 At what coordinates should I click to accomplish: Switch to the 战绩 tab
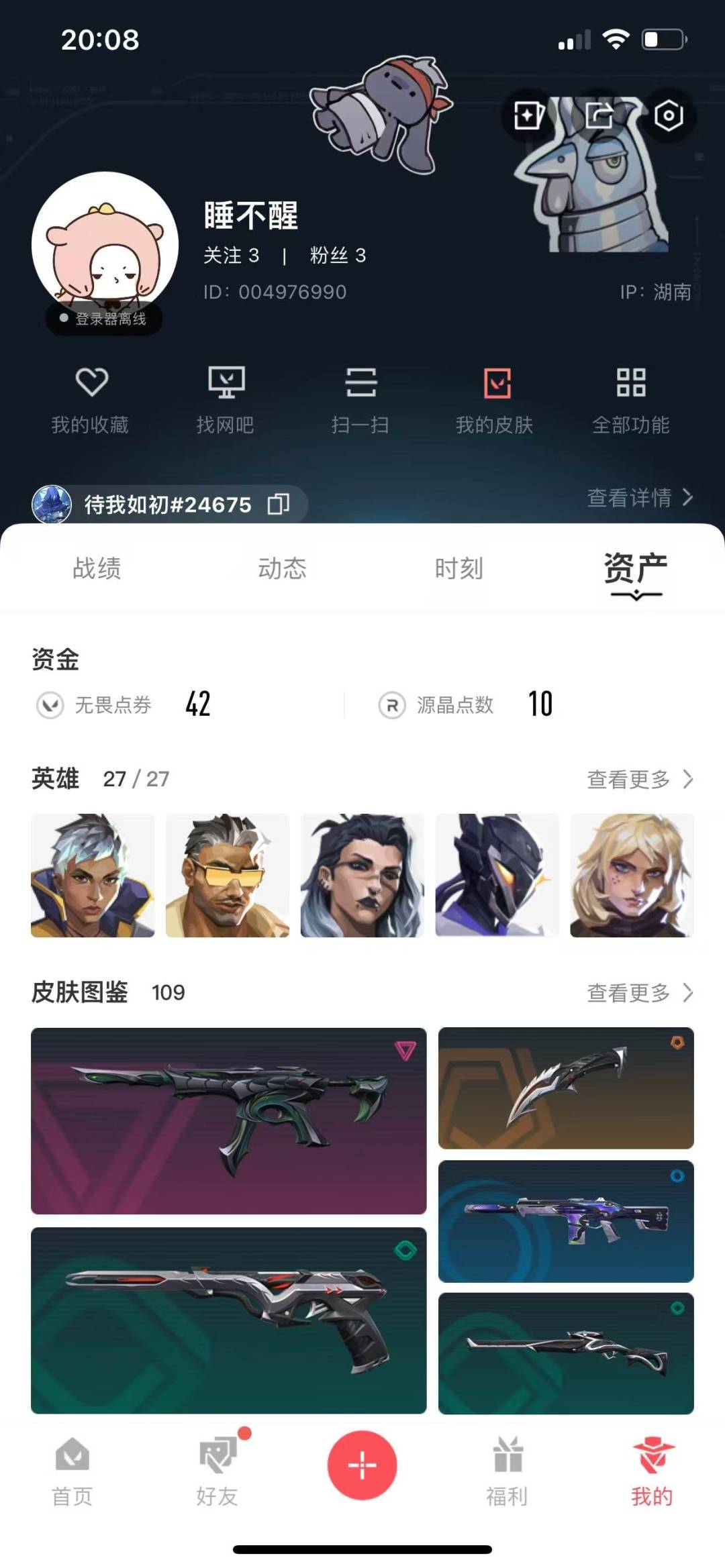click(x=97, y=568)
